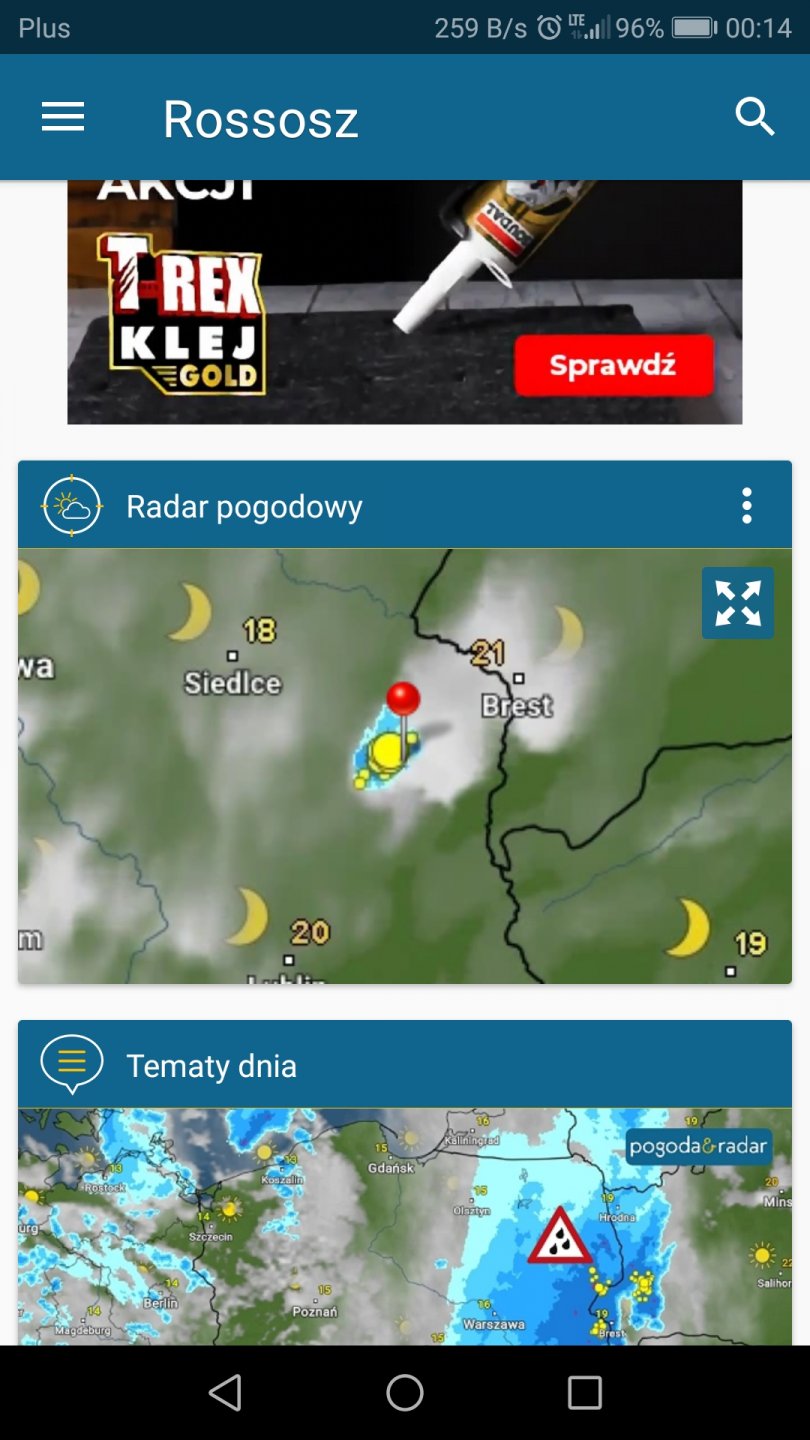
Task: Open the hamburger navigation menu
Action: click(x=63, y=118)
